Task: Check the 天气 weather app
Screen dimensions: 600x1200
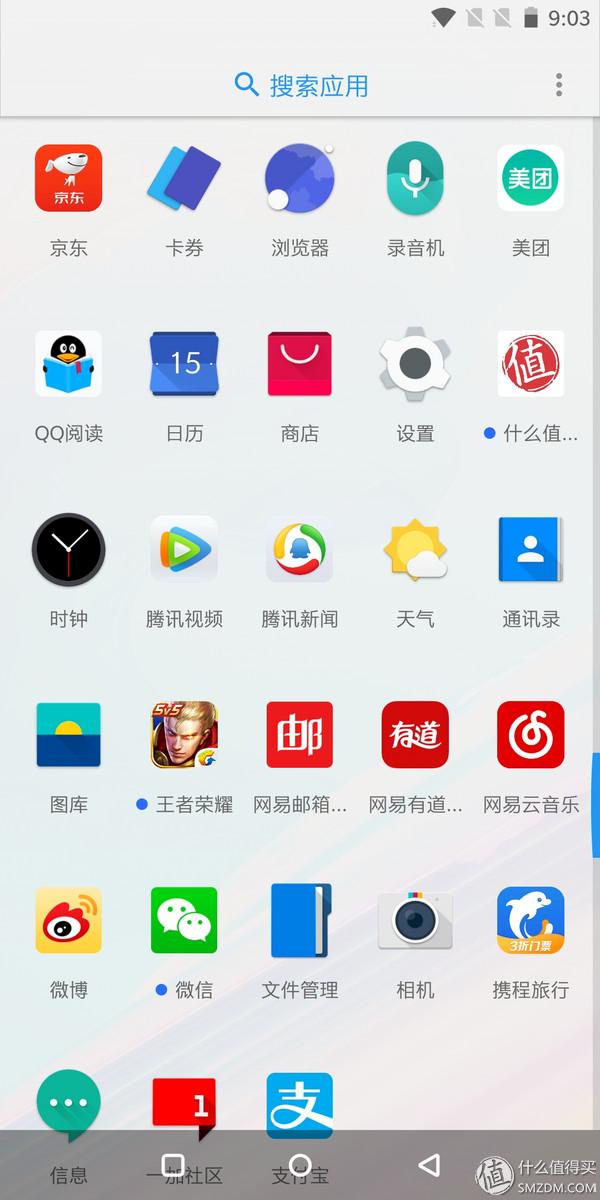Action: click(415, 549)
